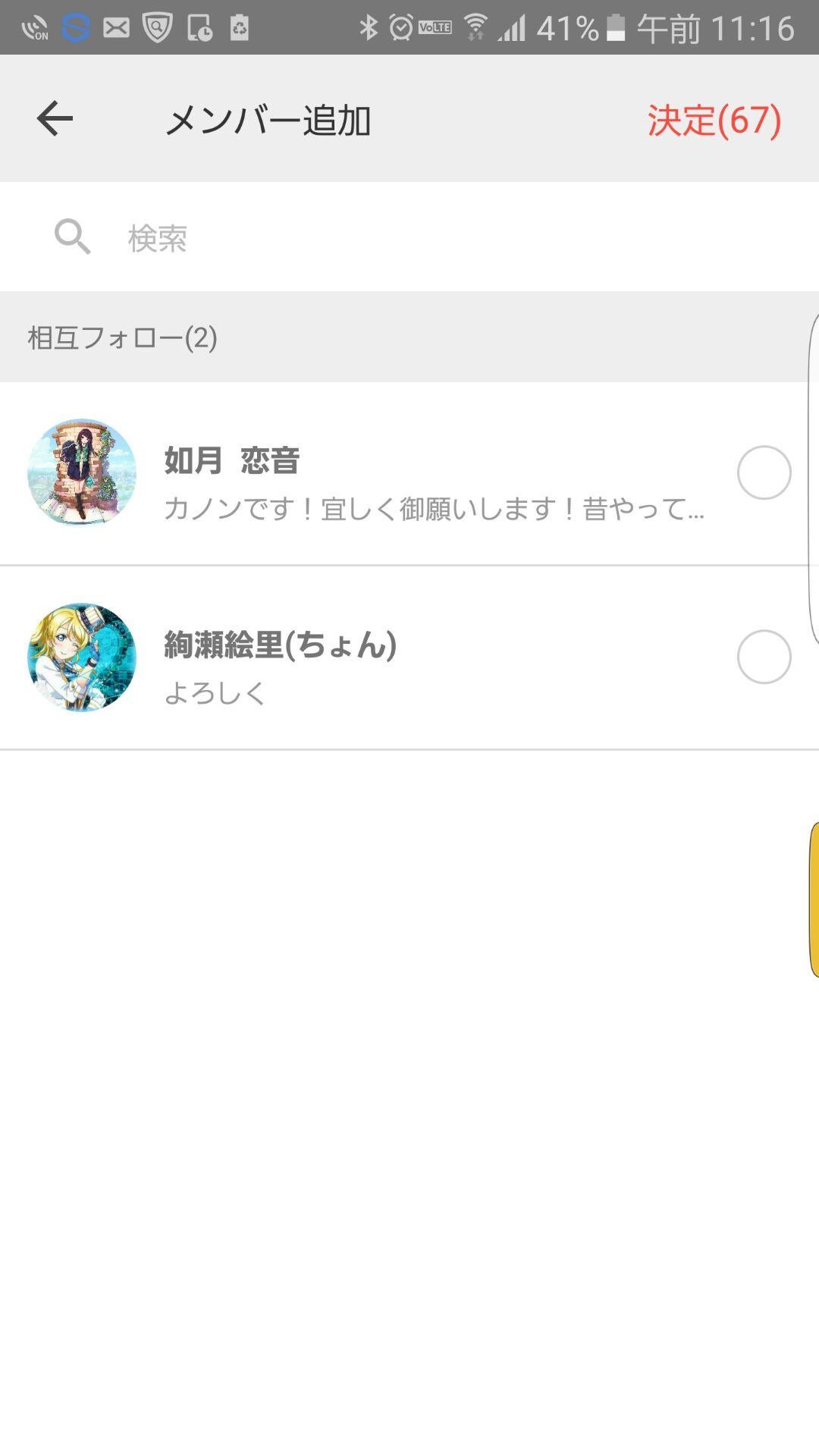Click the search magnifier icon
This screenshot has width=819, height=1456.
tap(72, 237)
